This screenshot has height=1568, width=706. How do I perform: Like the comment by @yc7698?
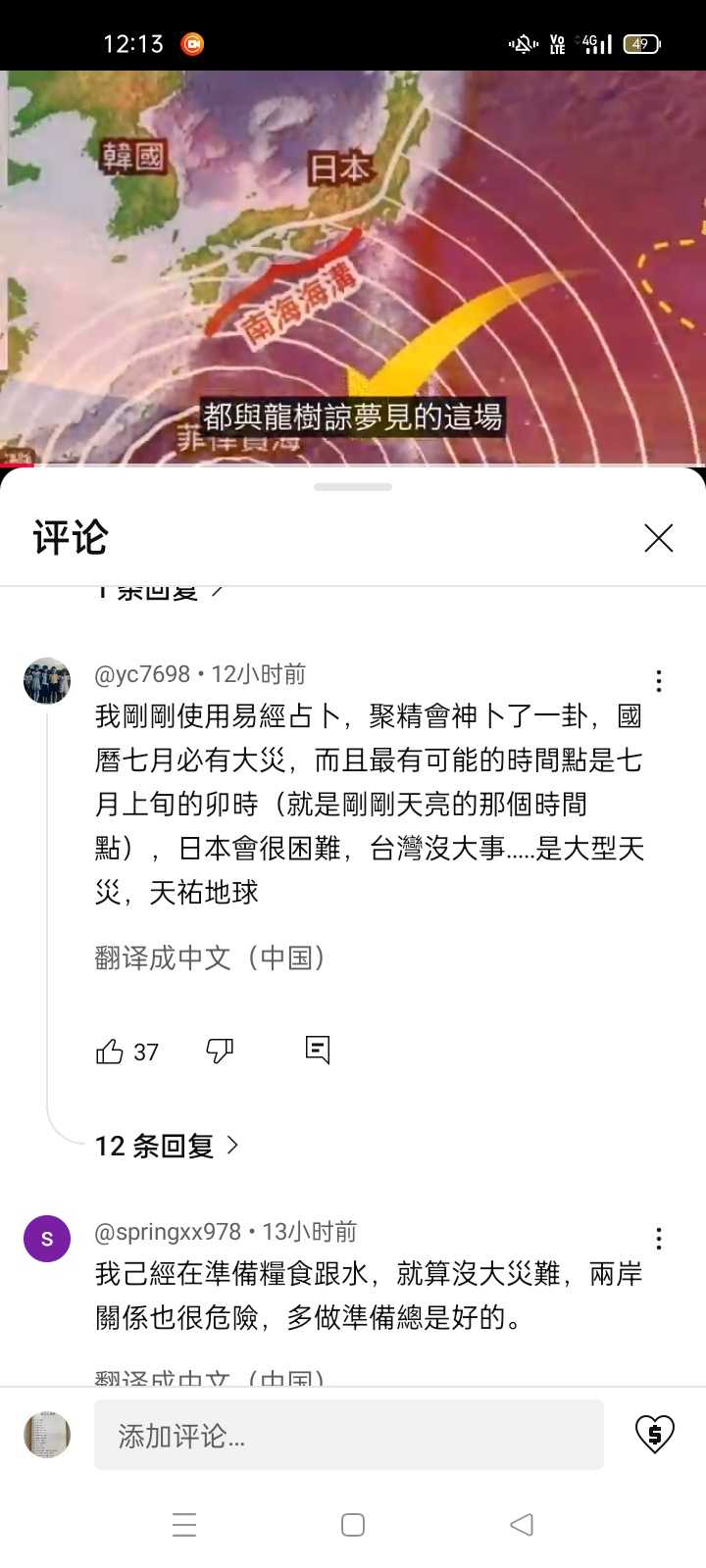tap(109, 1052)
